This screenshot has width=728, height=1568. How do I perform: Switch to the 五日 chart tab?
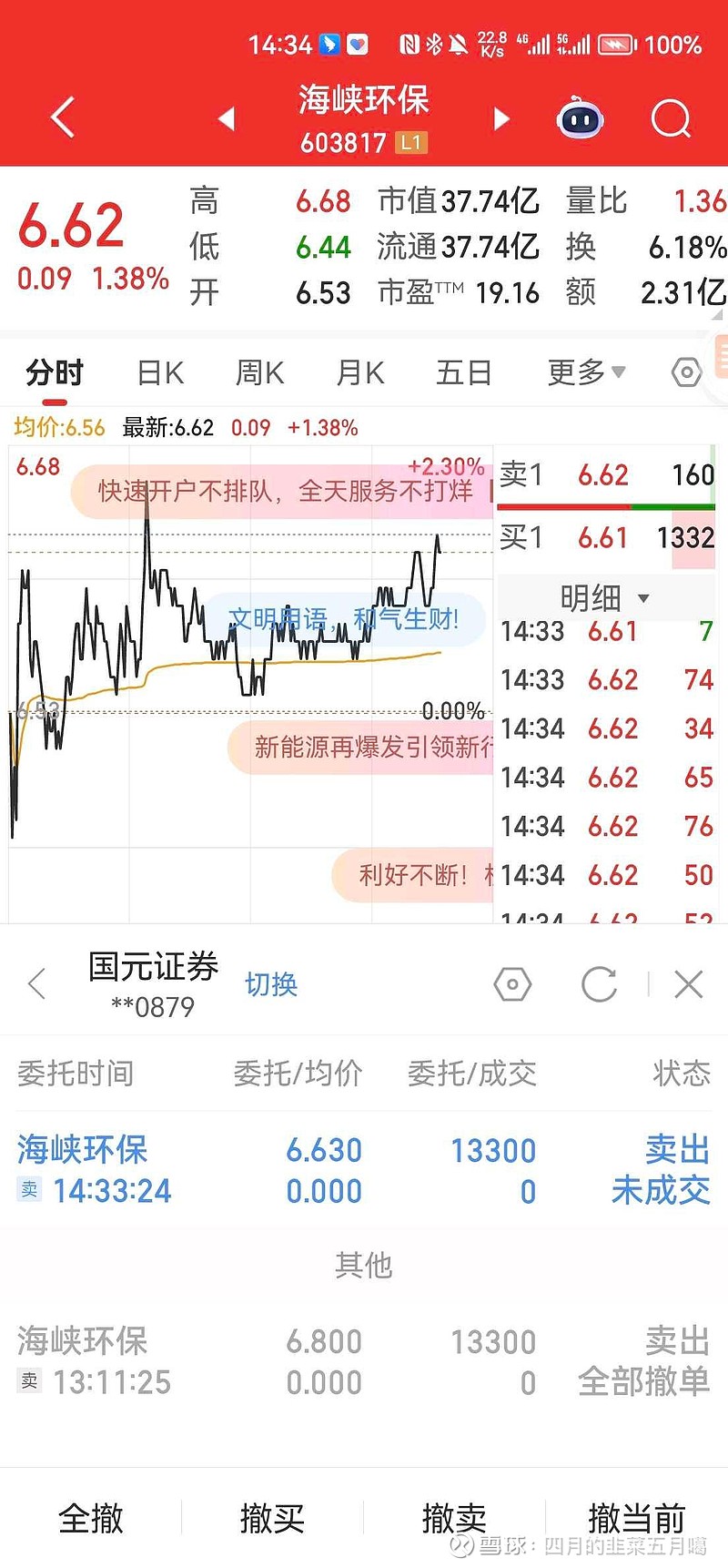tap(463, 373)
